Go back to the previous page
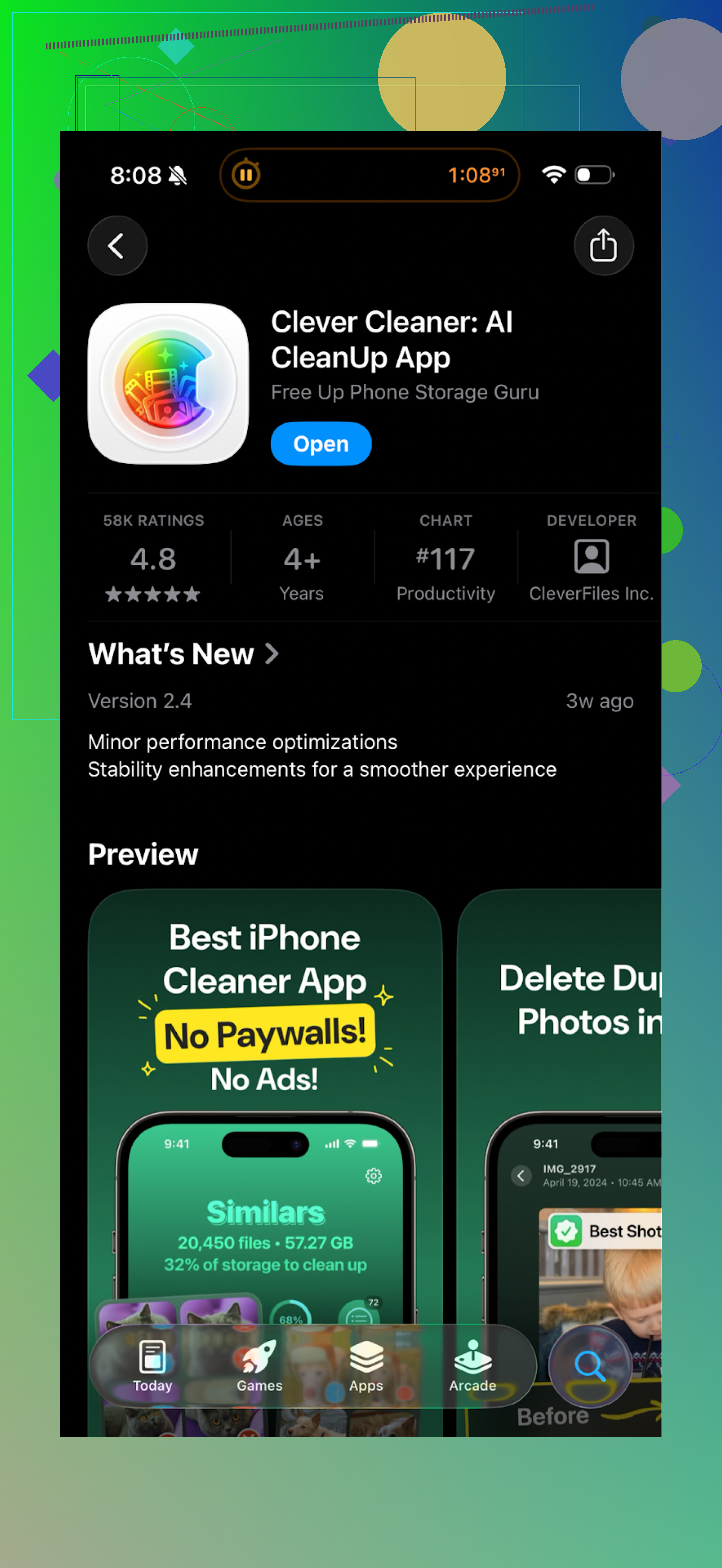722x1568 pixels. [118, 246]
